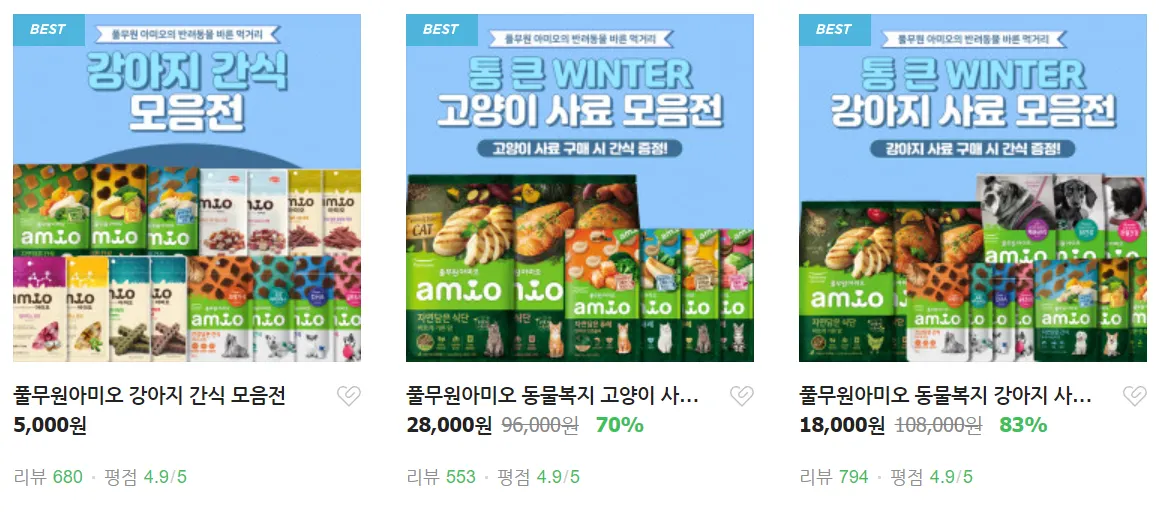The image size is (1159, 525).
Task: Open title 풀무원아미오 동물복지 강아지 사료 link
Action: click(x=946, y=396)
